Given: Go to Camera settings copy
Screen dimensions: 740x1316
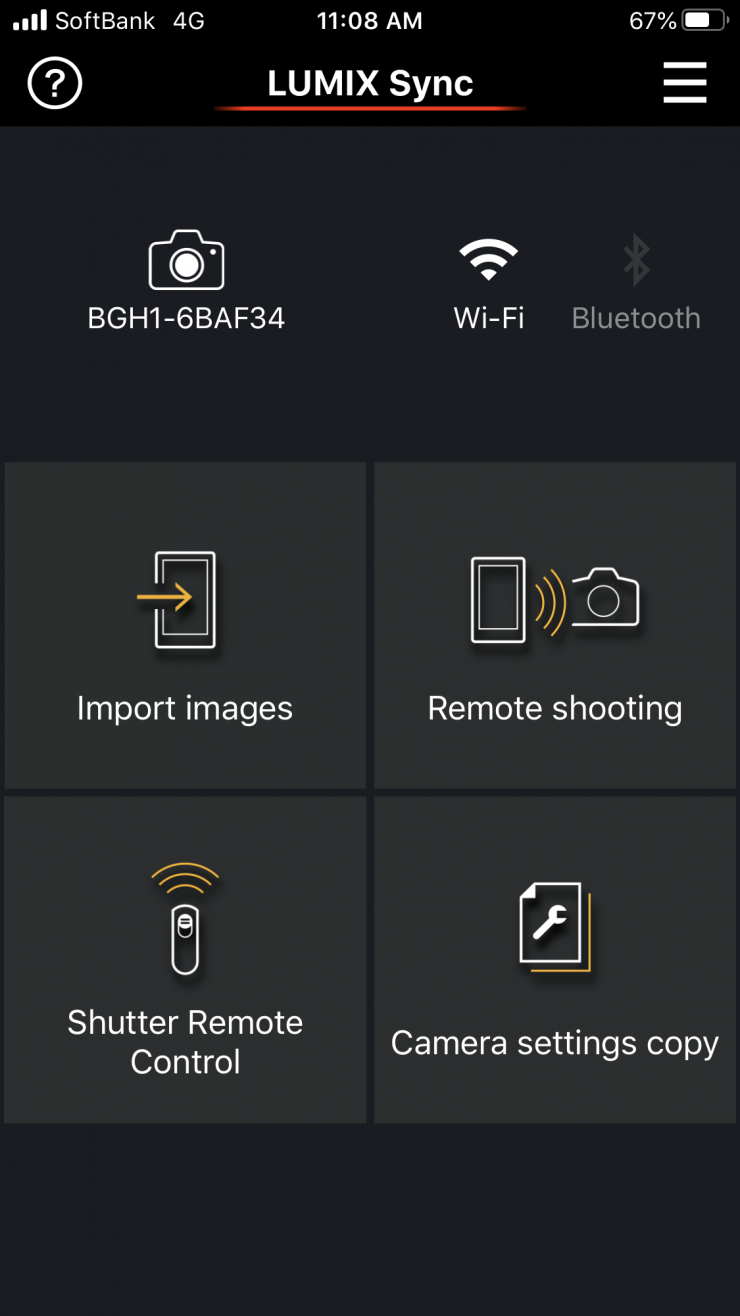Looking at the screenshot, I should click(555, 960).
